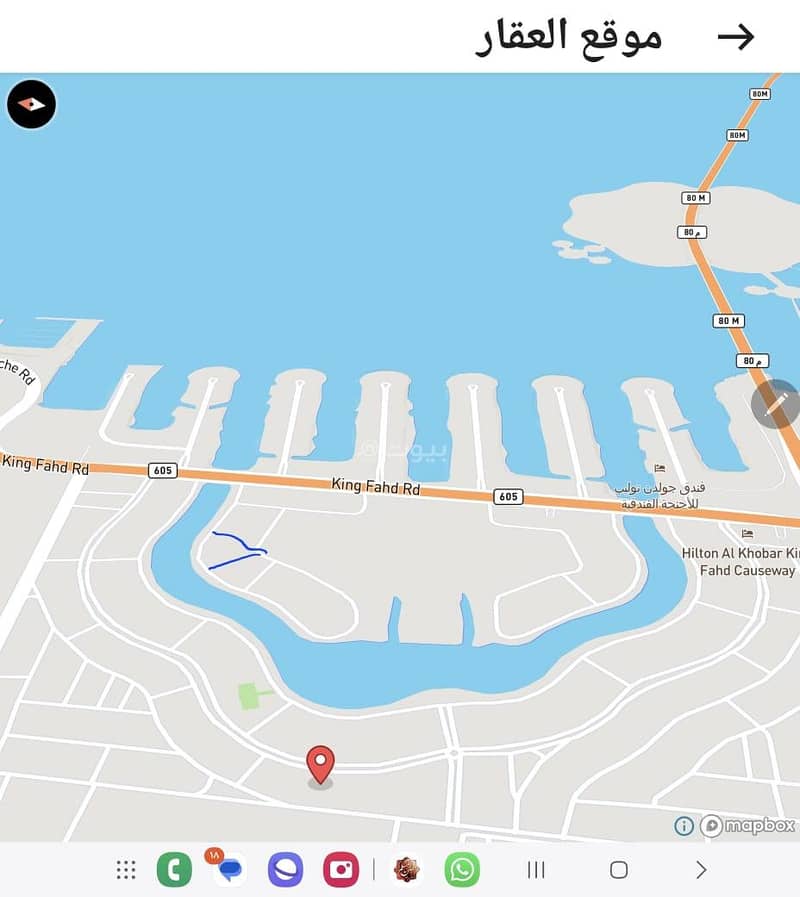Open the Camera app from the taskbar
This screenshot has height=897, width=800.
pyautogui.click(x=341, y=870)
